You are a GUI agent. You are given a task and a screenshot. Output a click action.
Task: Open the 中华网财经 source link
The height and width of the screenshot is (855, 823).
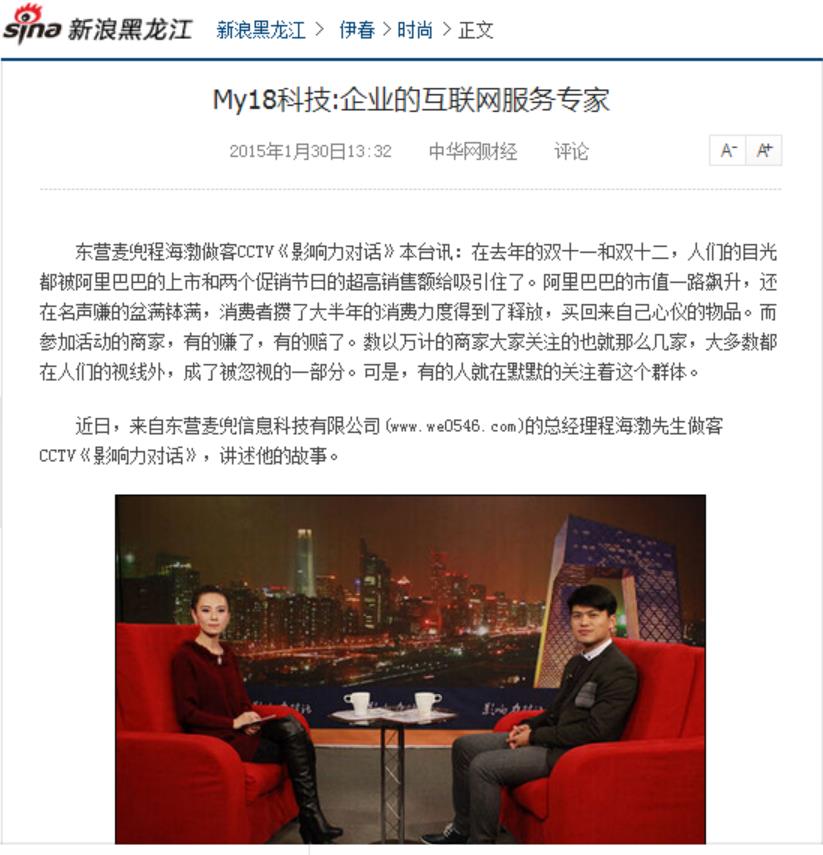(472, 152)
